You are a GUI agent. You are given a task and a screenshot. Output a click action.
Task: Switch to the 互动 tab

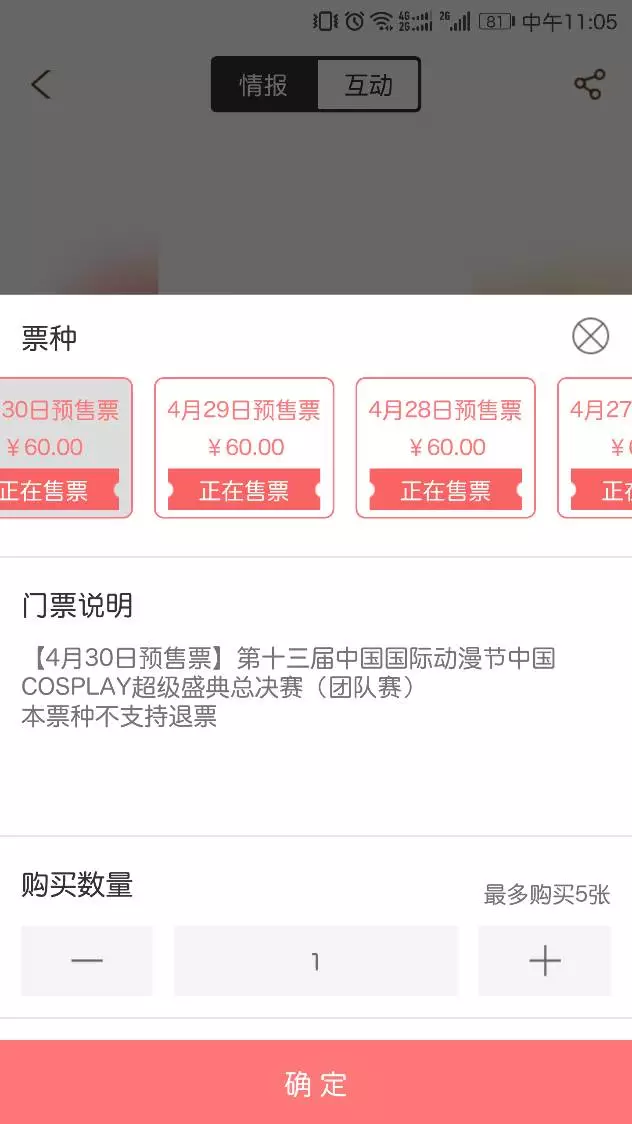point(368,85)
